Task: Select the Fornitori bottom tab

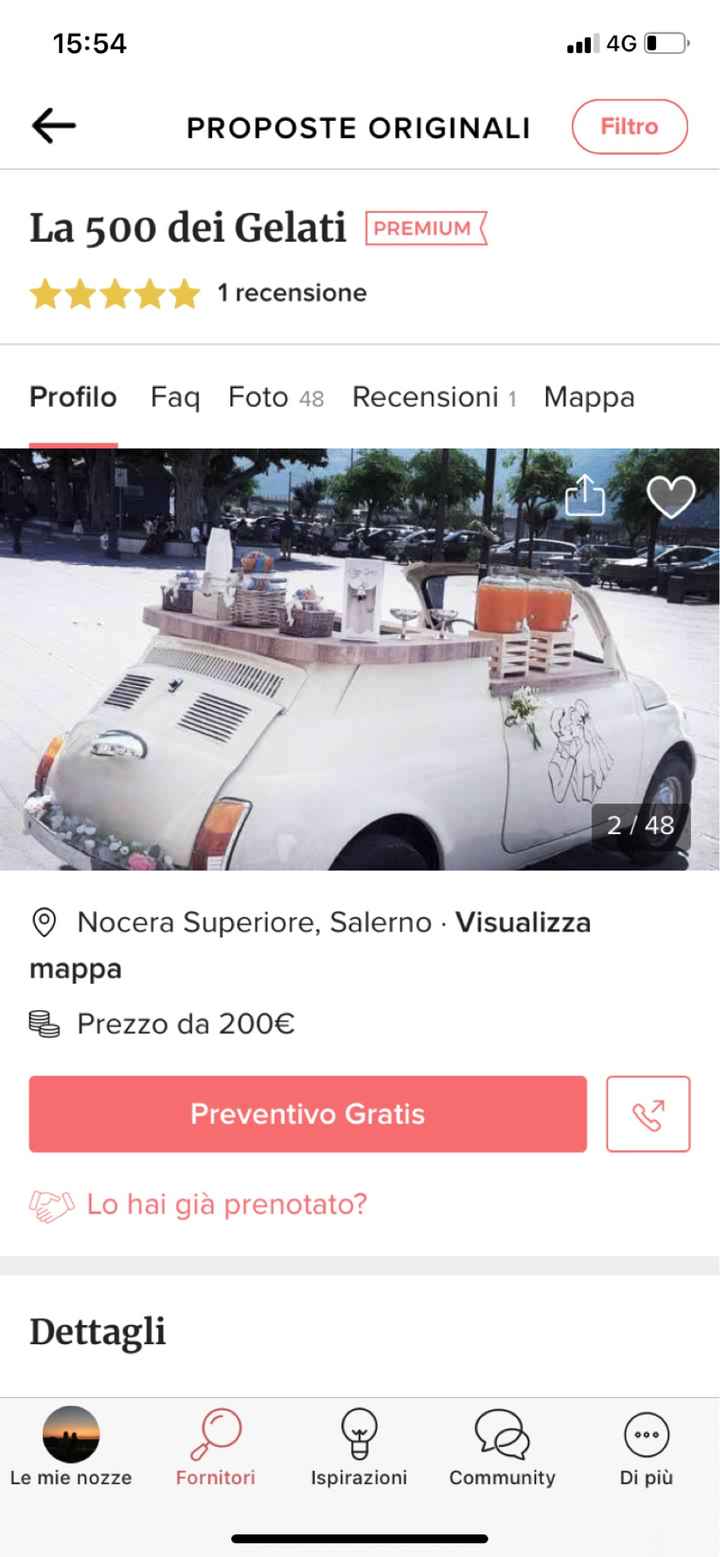Action: coord(215,1447)
